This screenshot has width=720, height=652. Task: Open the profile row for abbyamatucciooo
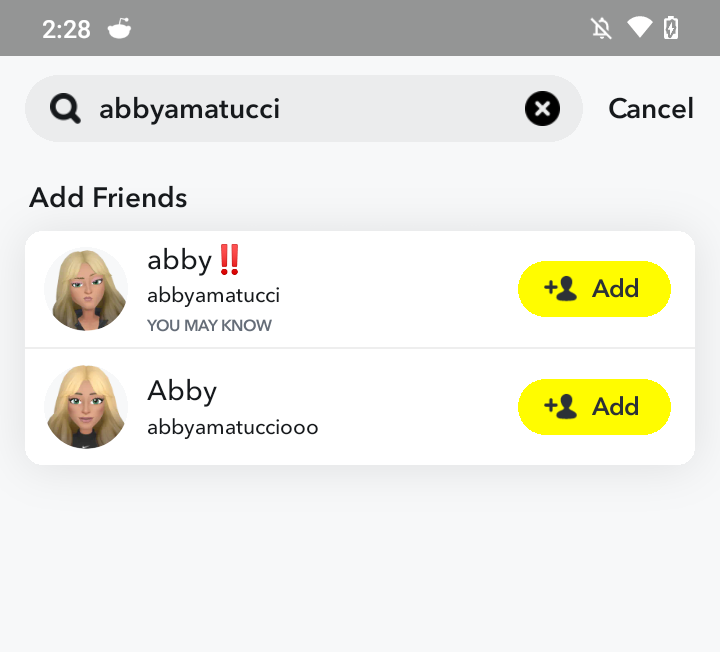(x=300, y=407)
